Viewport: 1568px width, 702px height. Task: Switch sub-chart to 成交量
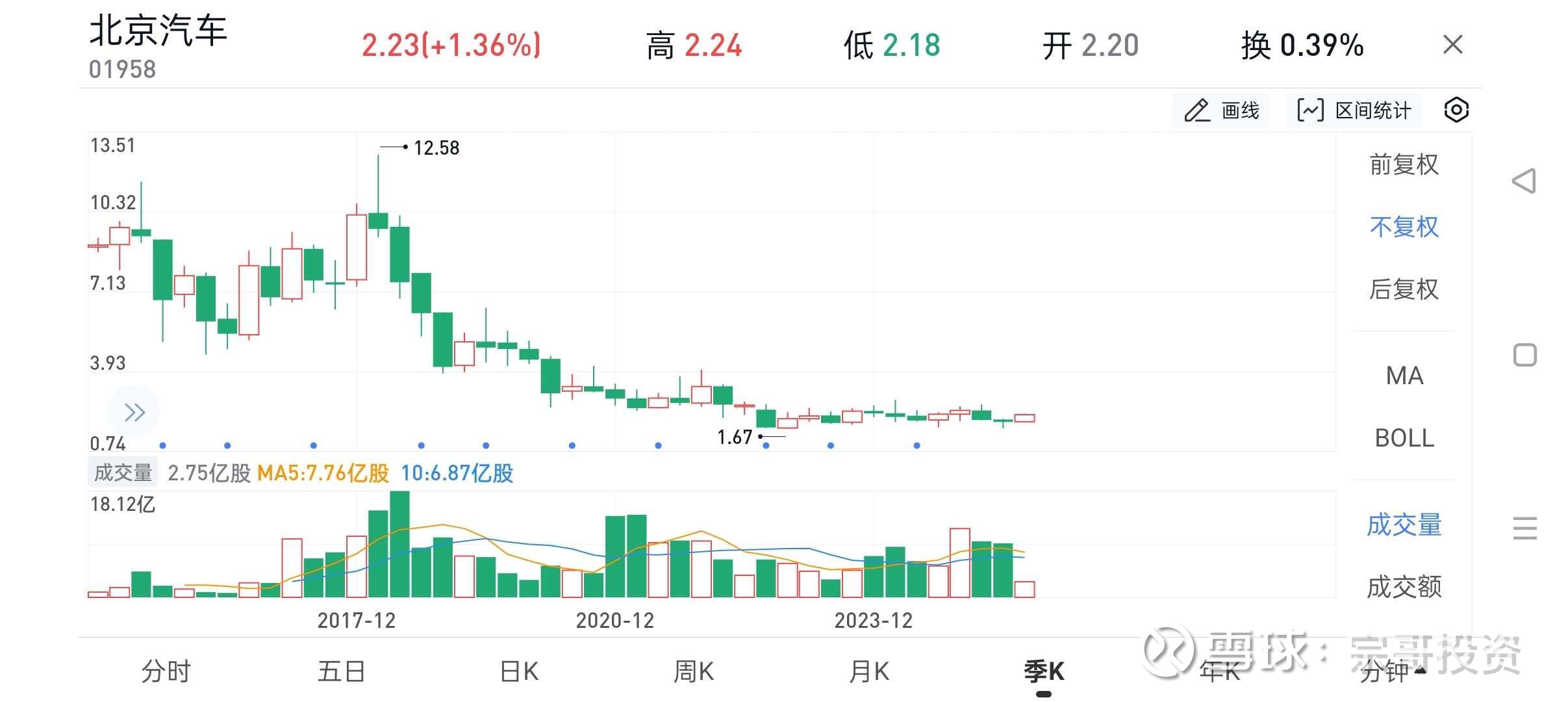click(1404, 525)
